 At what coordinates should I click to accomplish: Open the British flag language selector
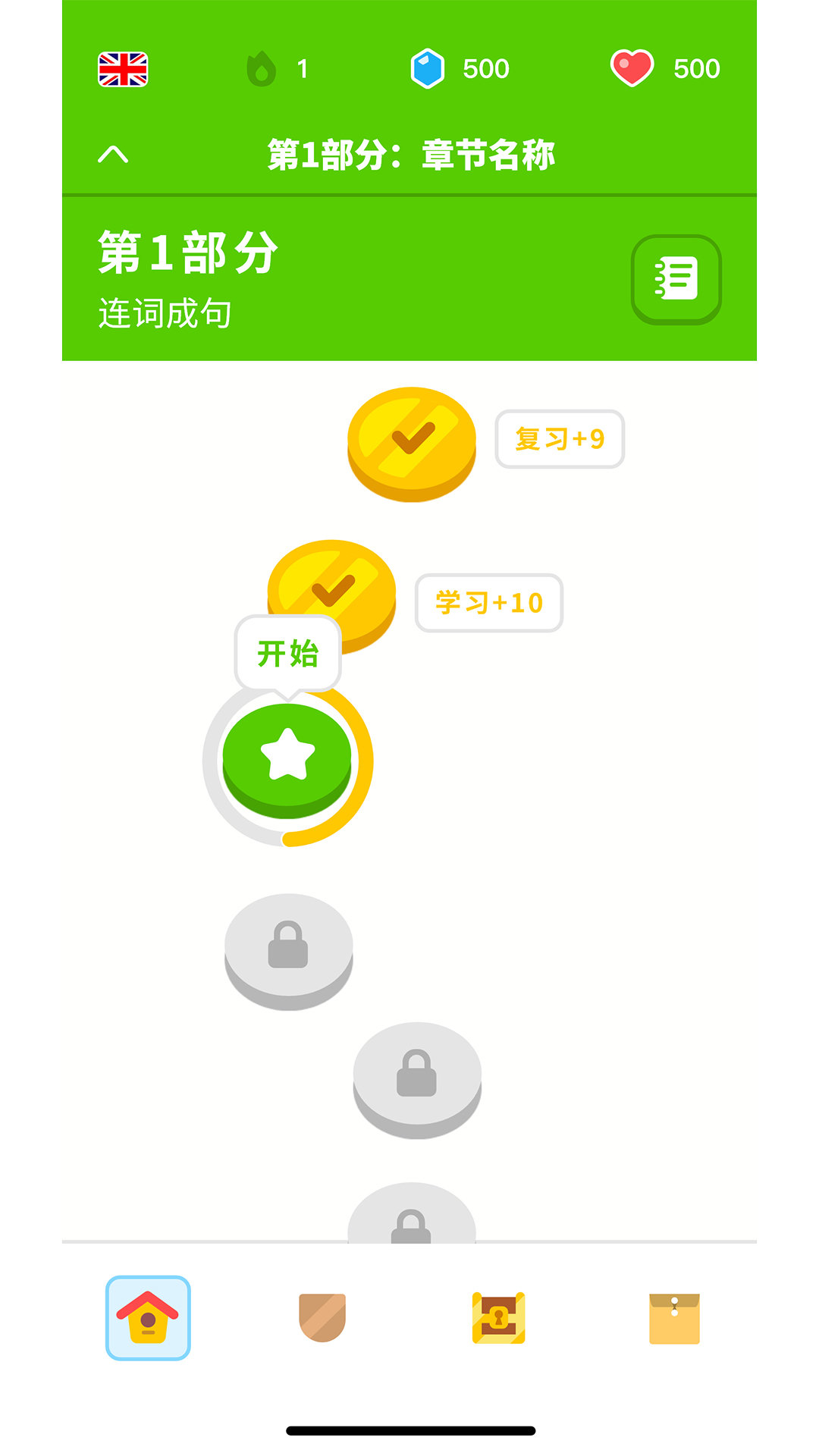tap(124, 68)
